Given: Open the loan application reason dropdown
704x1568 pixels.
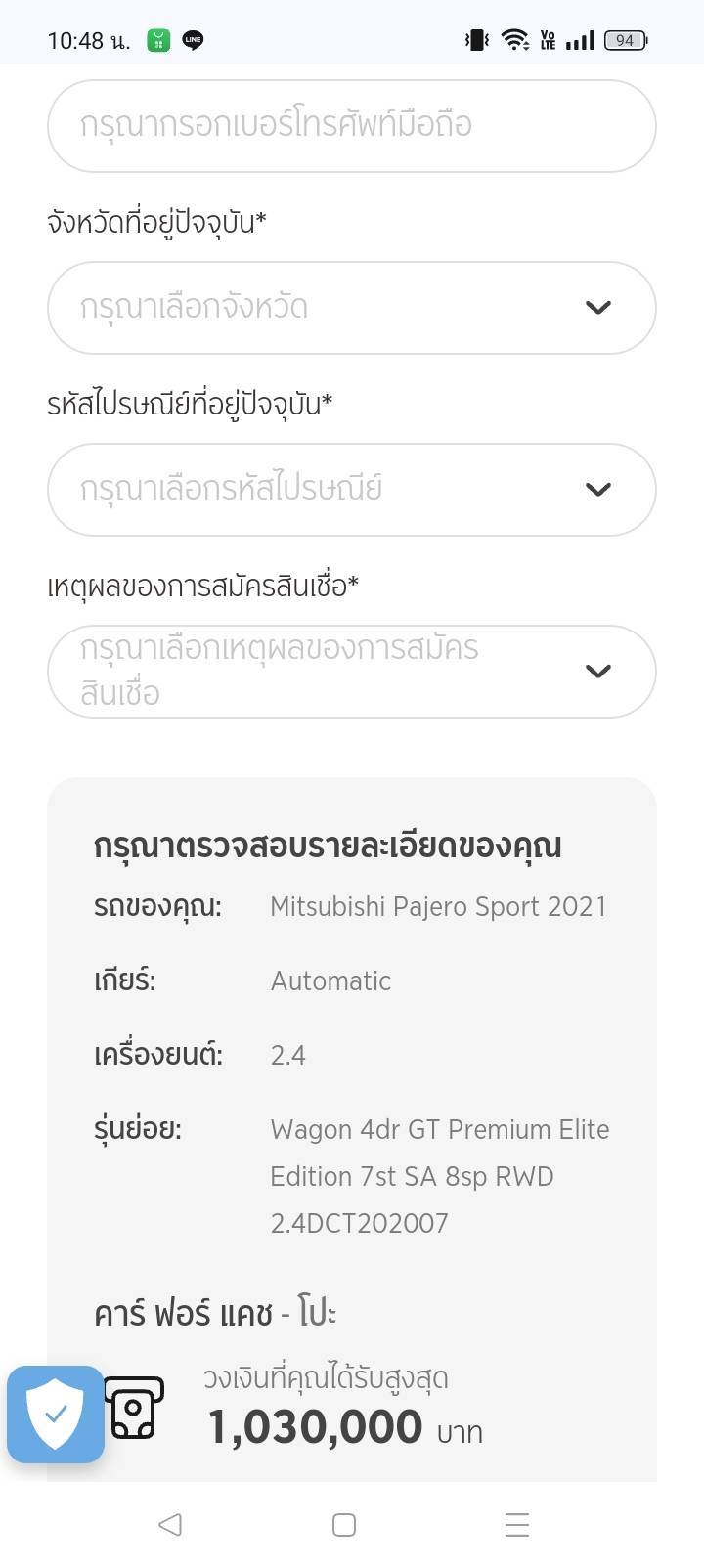Looking at the screenshot, I should (x=351, y=672).
